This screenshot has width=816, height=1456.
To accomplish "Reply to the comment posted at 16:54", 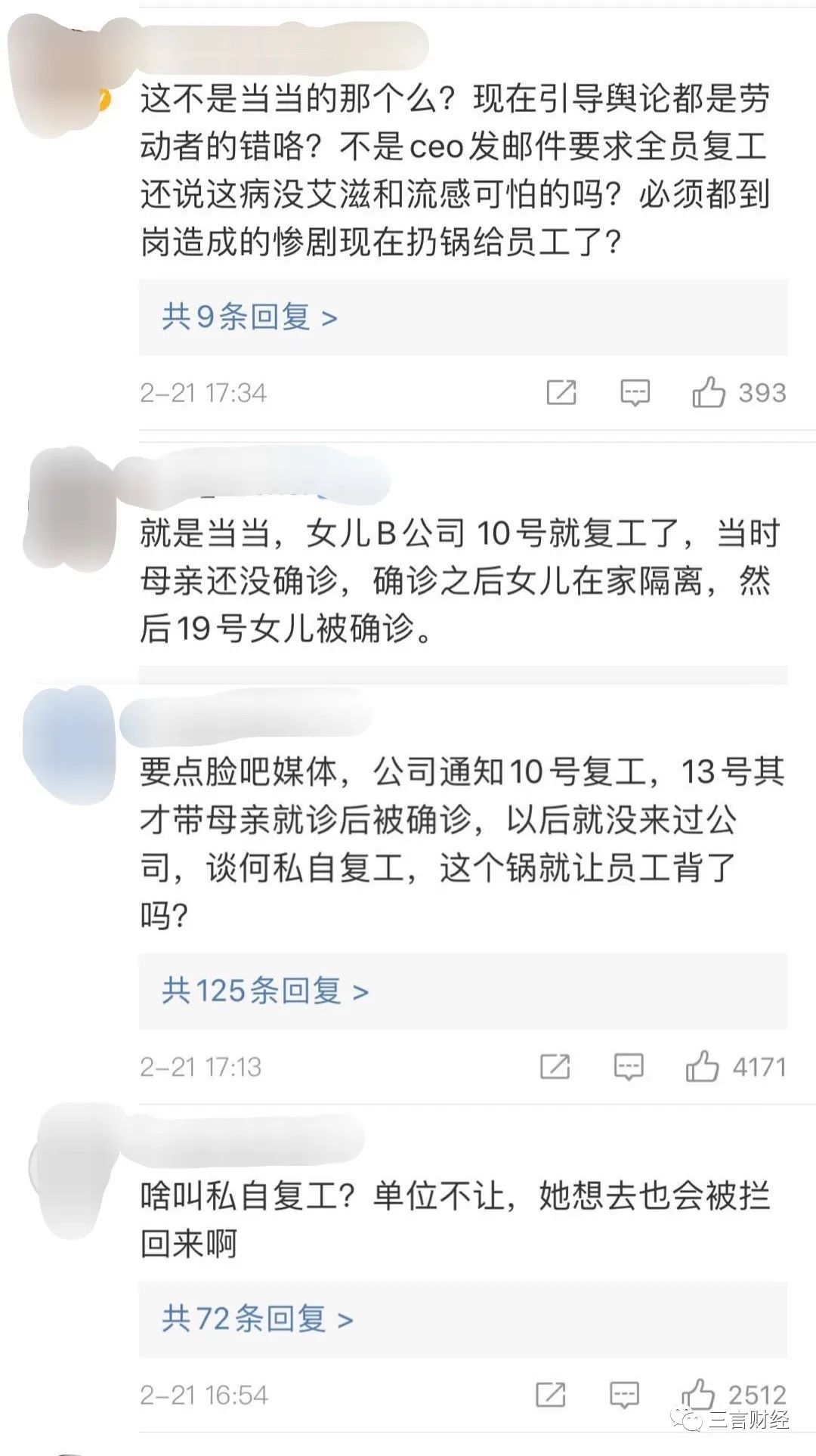I will tap(624, 1395).
